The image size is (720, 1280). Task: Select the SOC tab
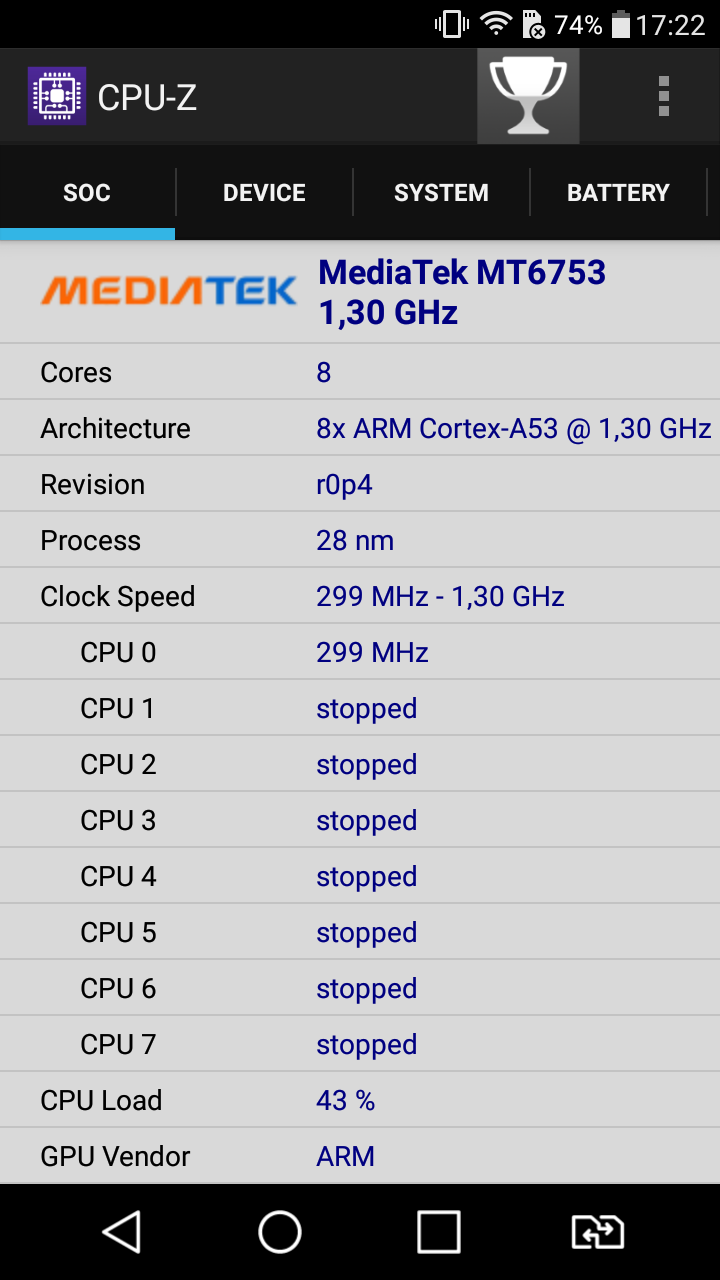tap(87, 193)
